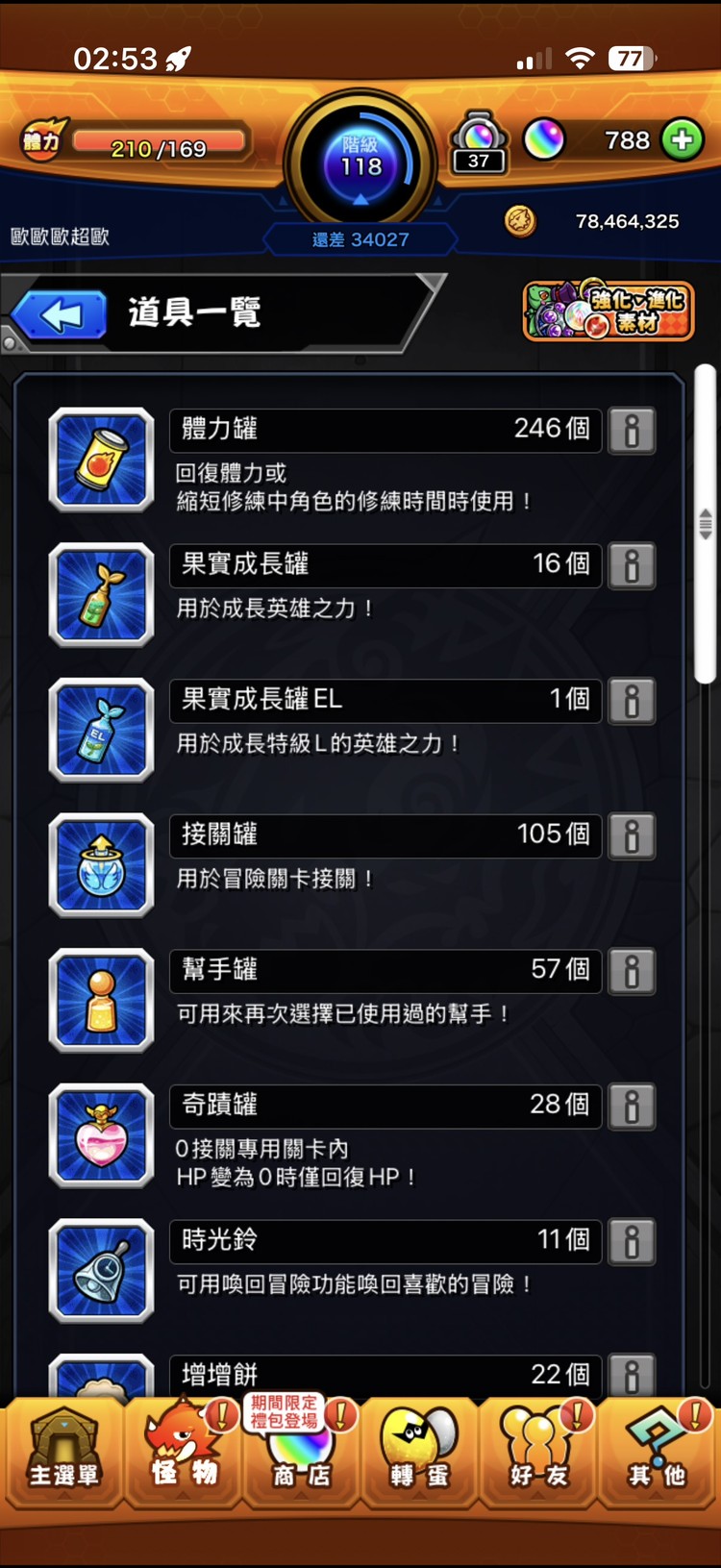Screen dimensions: 721x1568
Task: Tap the back arrow to return
Action: [x=60, y=314]
